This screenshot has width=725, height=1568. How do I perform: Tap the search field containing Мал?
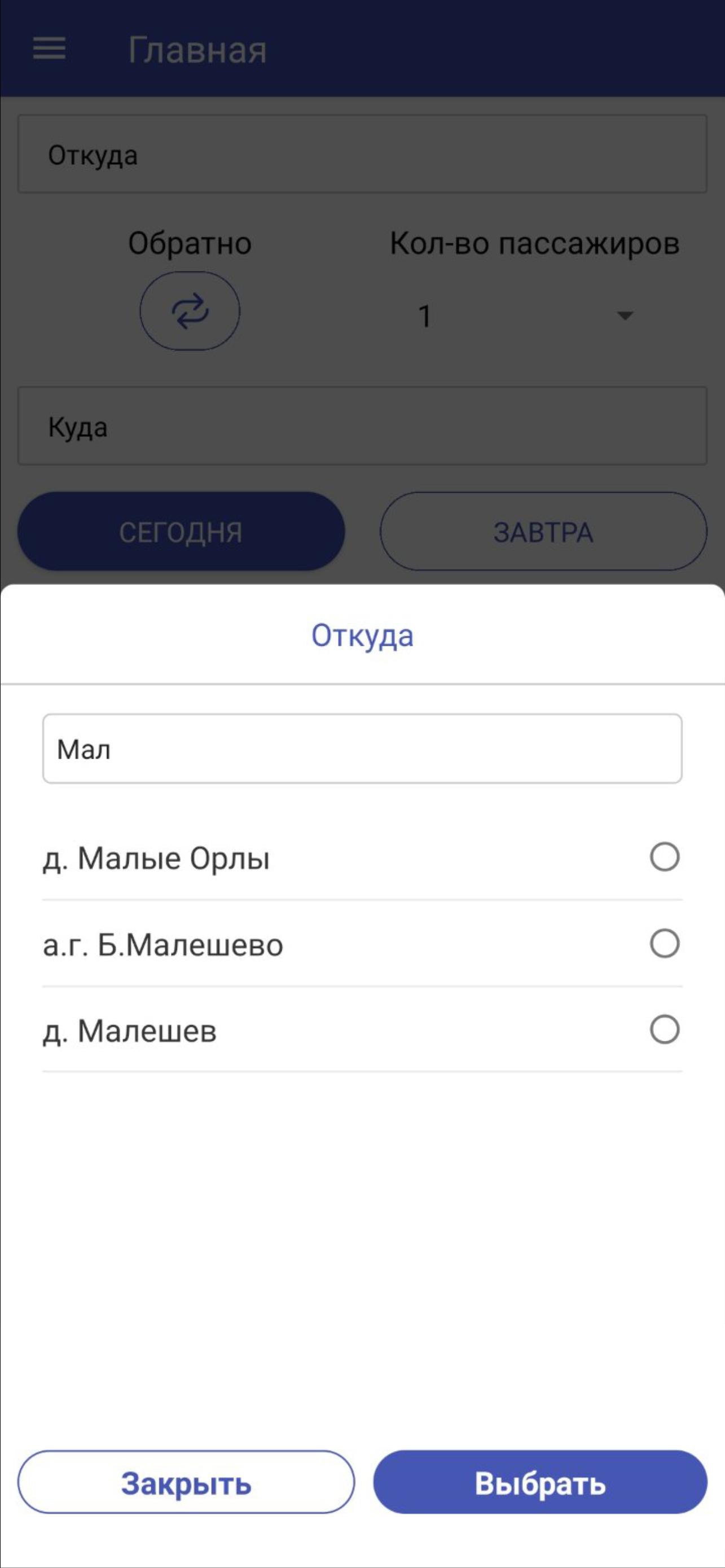click(362, 748)
